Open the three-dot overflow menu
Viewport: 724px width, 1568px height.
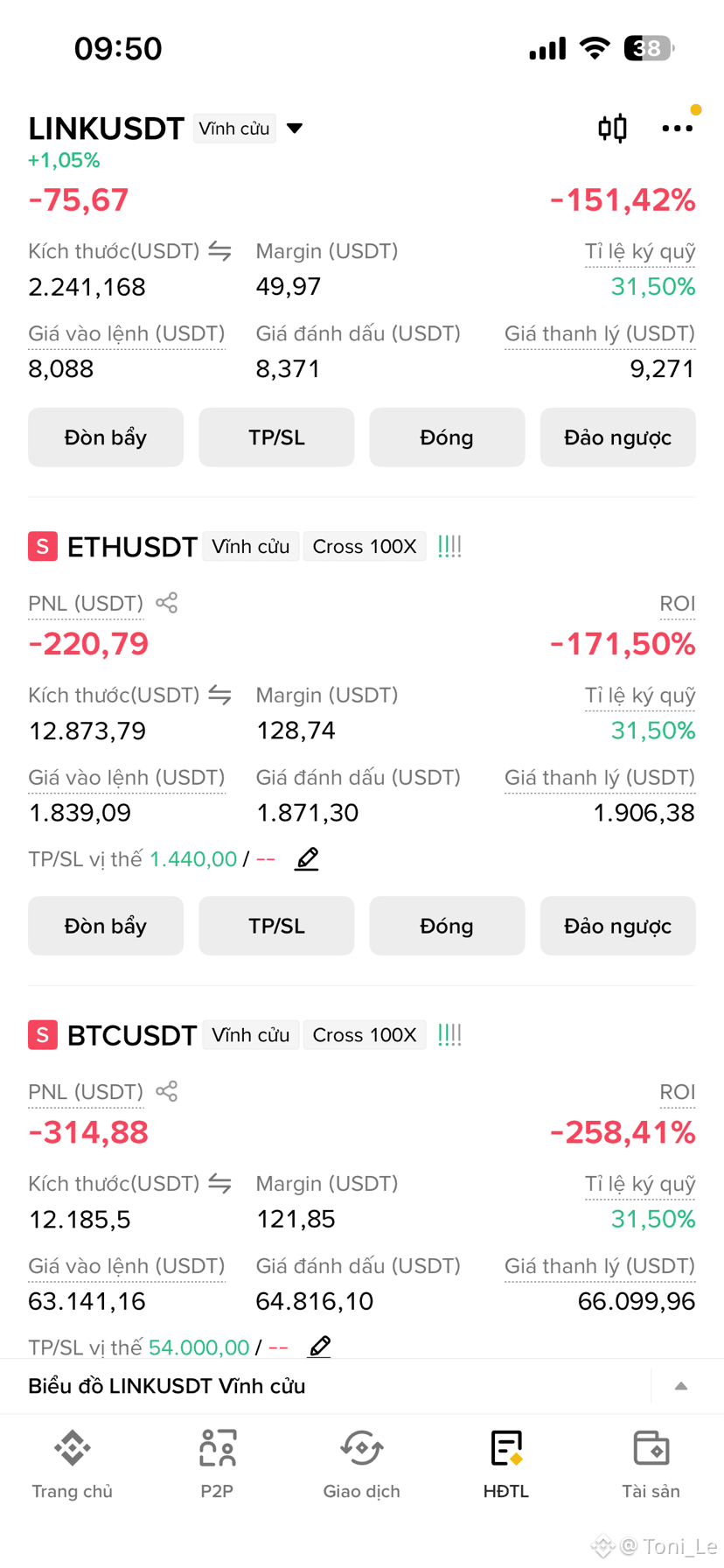tap(677, 129)
